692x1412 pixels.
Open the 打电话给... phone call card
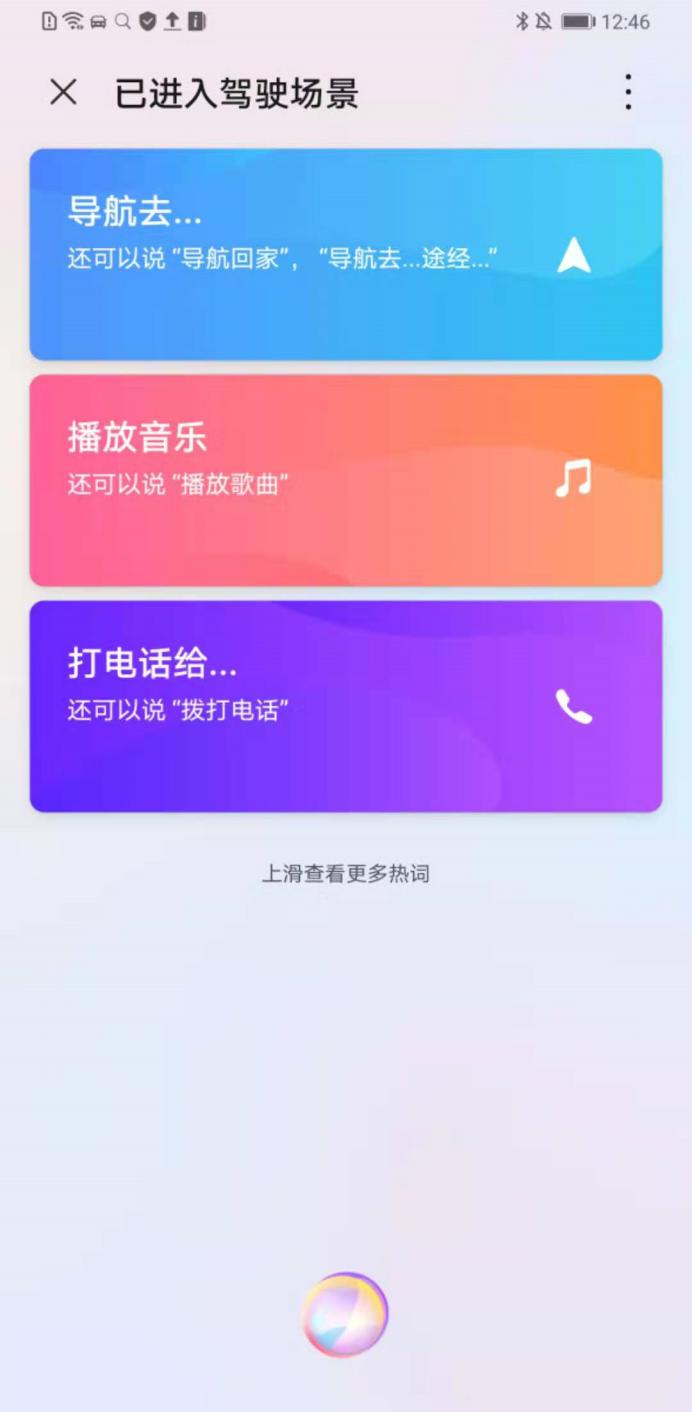pos(345,706)
